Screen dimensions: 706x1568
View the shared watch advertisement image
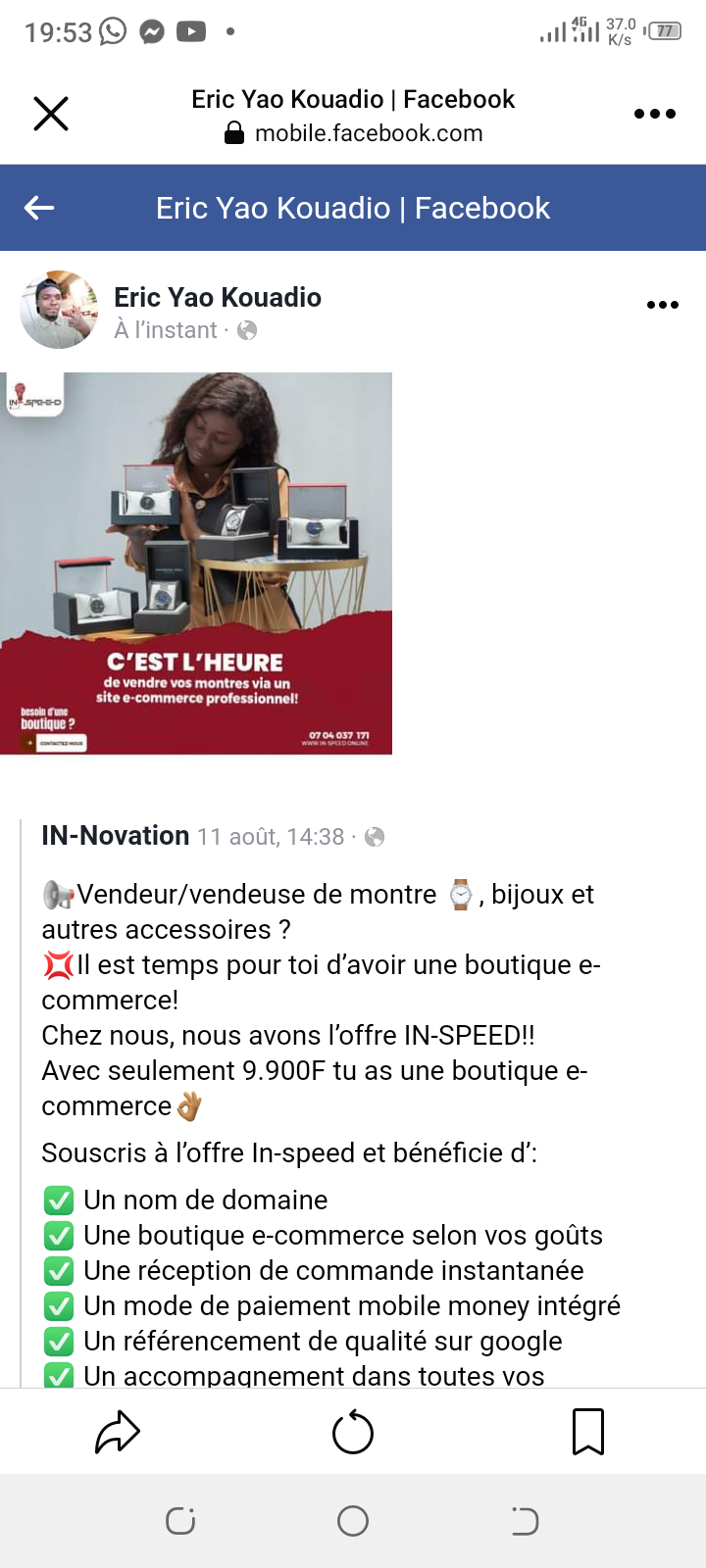coord(196,563)
